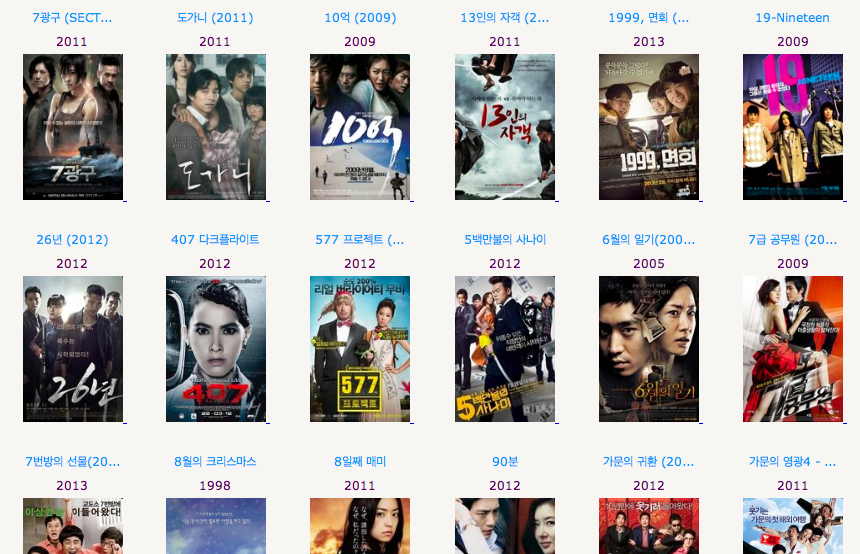
Task: Tap the 13인의 자객 title link
Action: coord(504,18)
